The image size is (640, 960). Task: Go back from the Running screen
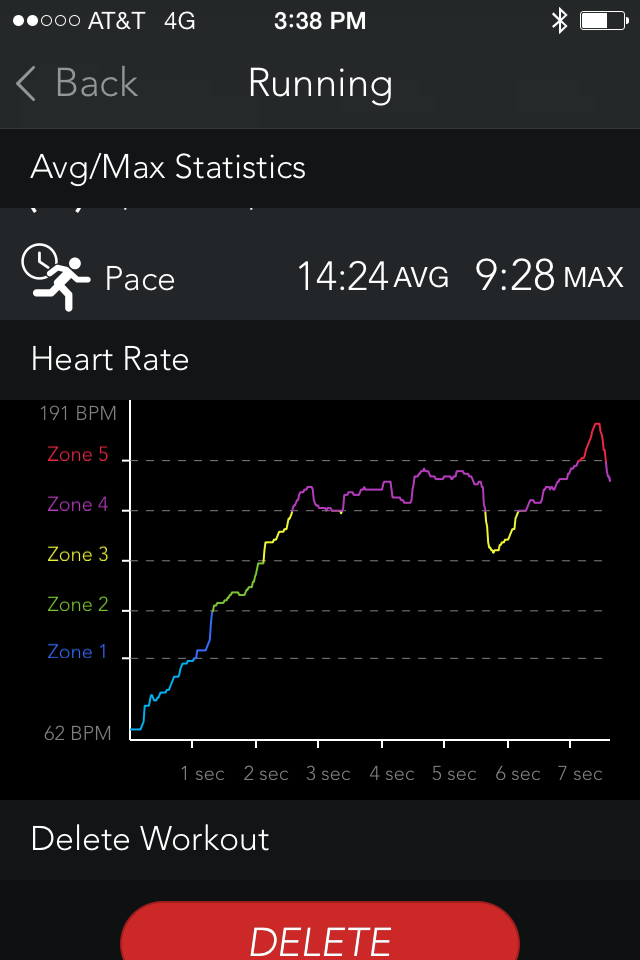pos(77,84)
